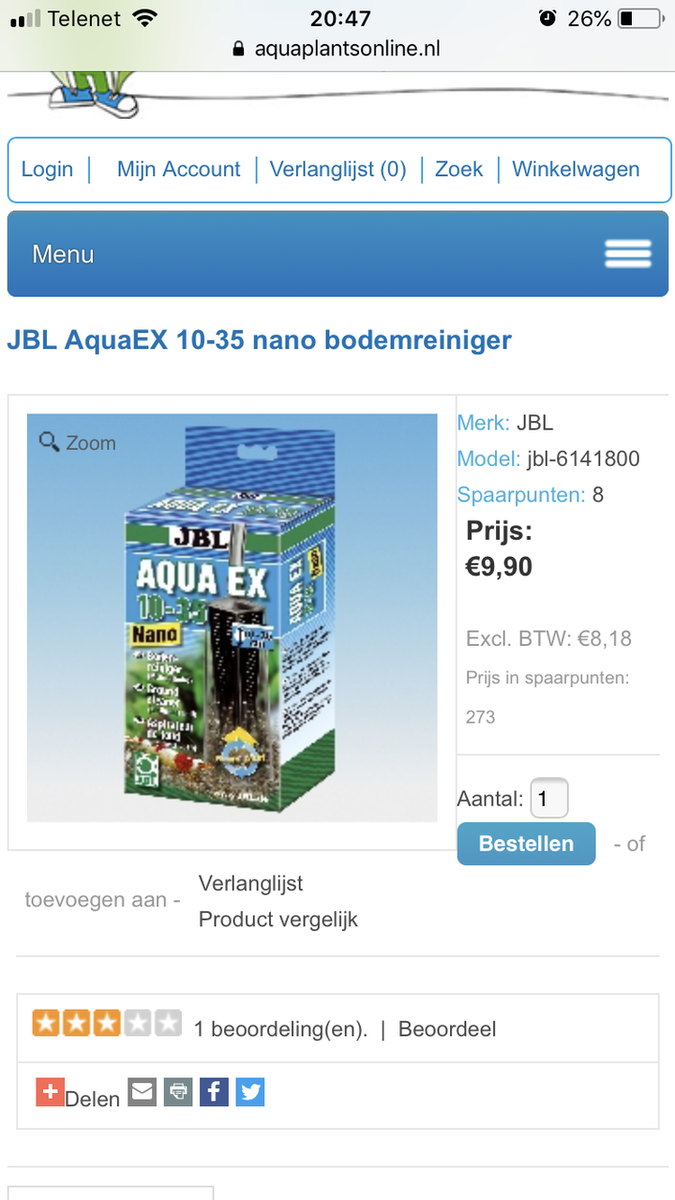Open the JBL brand link
675x1200 pixels.
[x=535, y=423]
